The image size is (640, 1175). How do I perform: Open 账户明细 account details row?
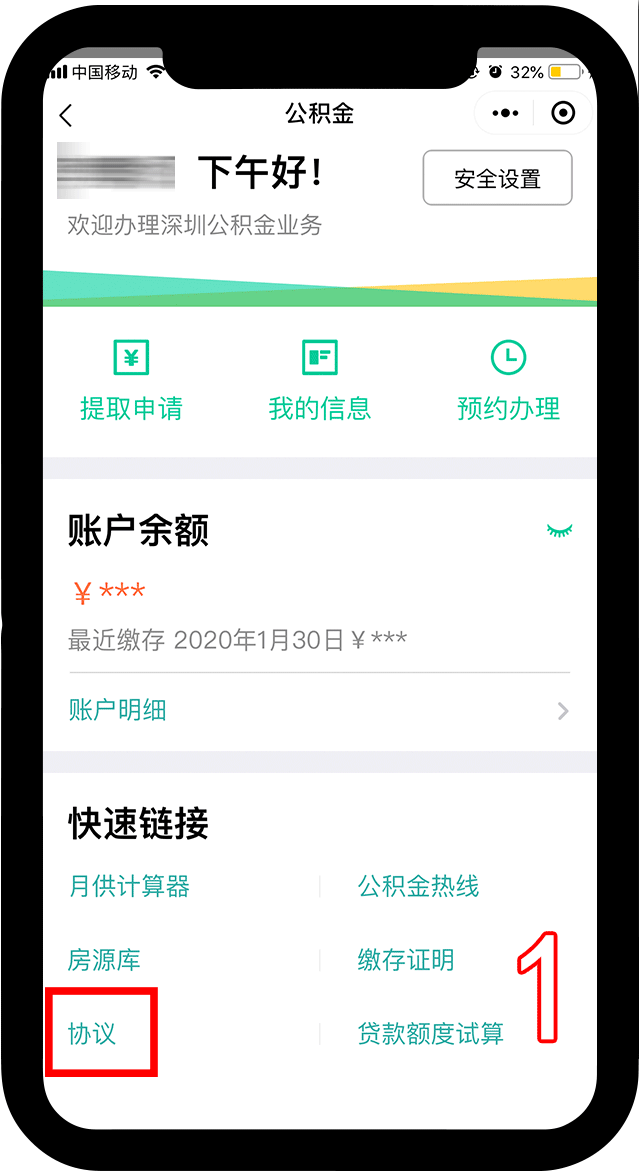[318, 711]
